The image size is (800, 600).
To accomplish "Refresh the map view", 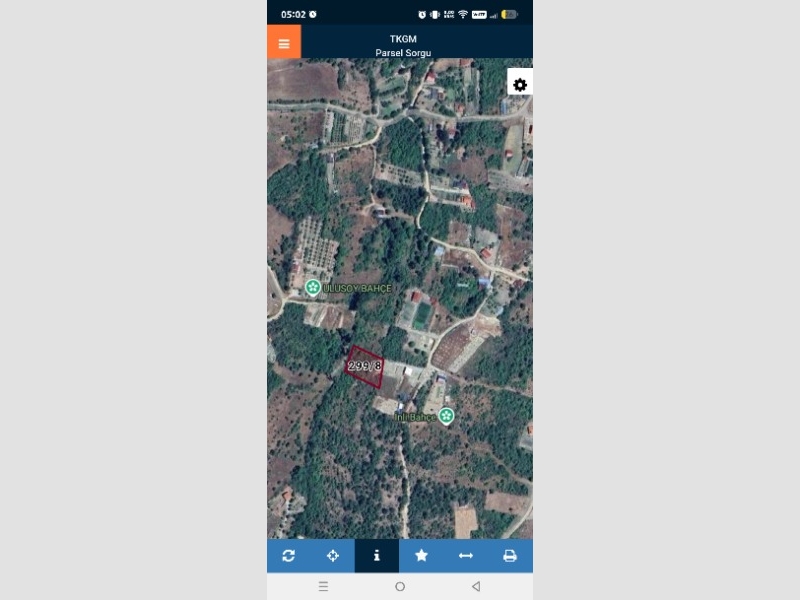I will coord(289,556).
